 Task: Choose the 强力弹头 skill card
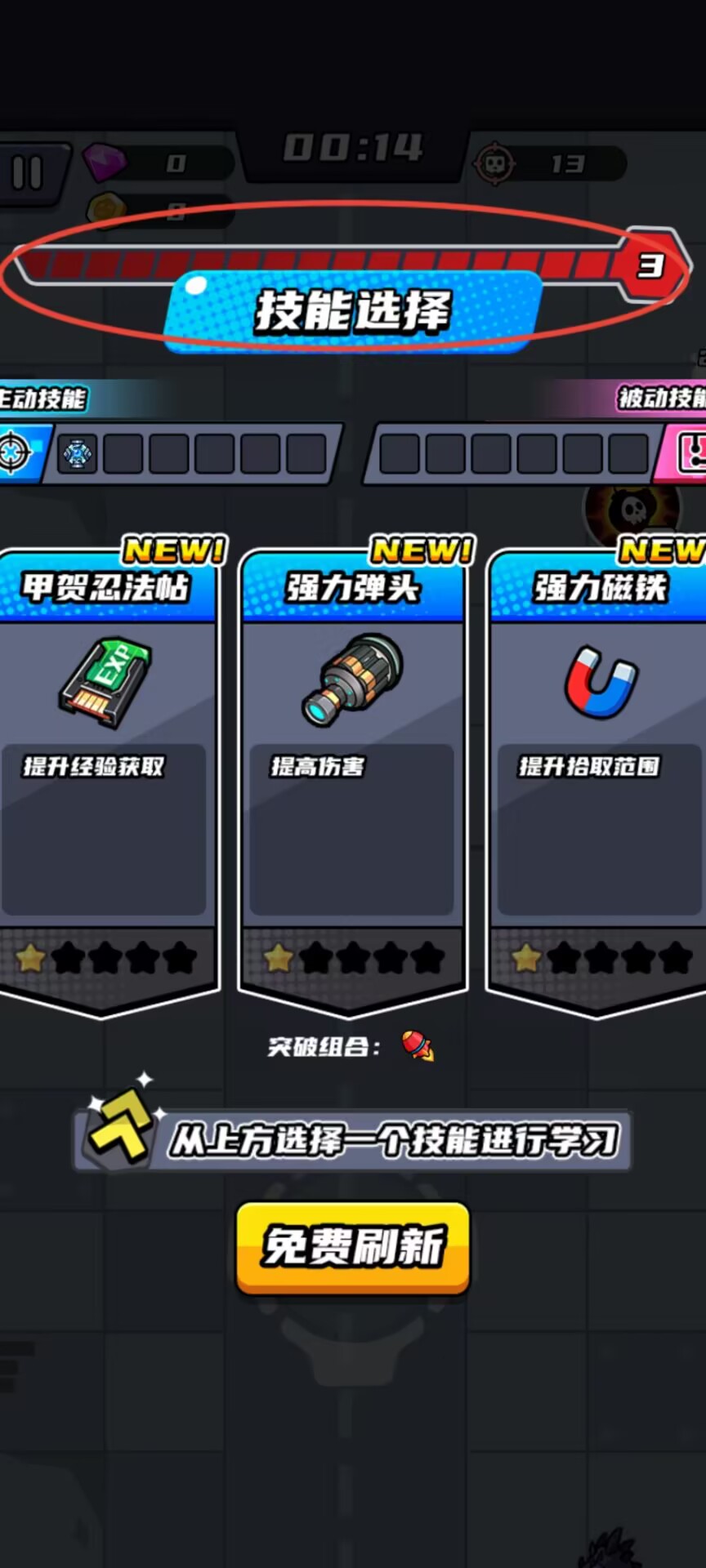point(352,776)
